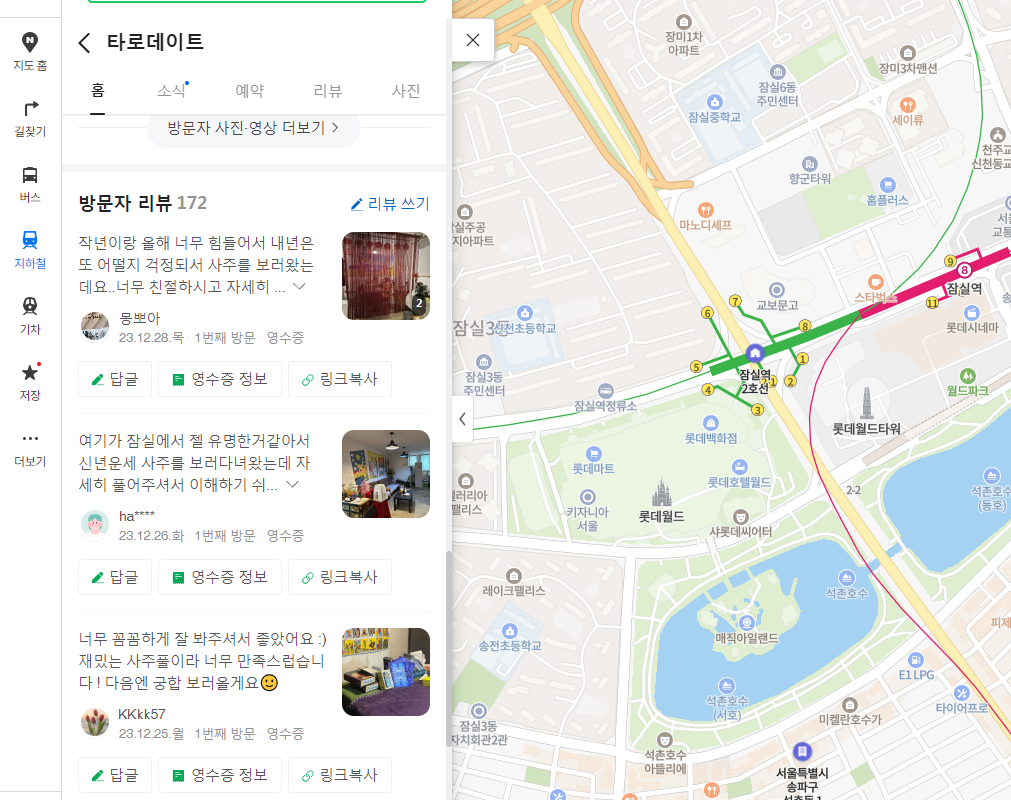Viewport: 1011px width, 800px height.
Task: Switch to the 리뷰 tab
Action: 327,91
